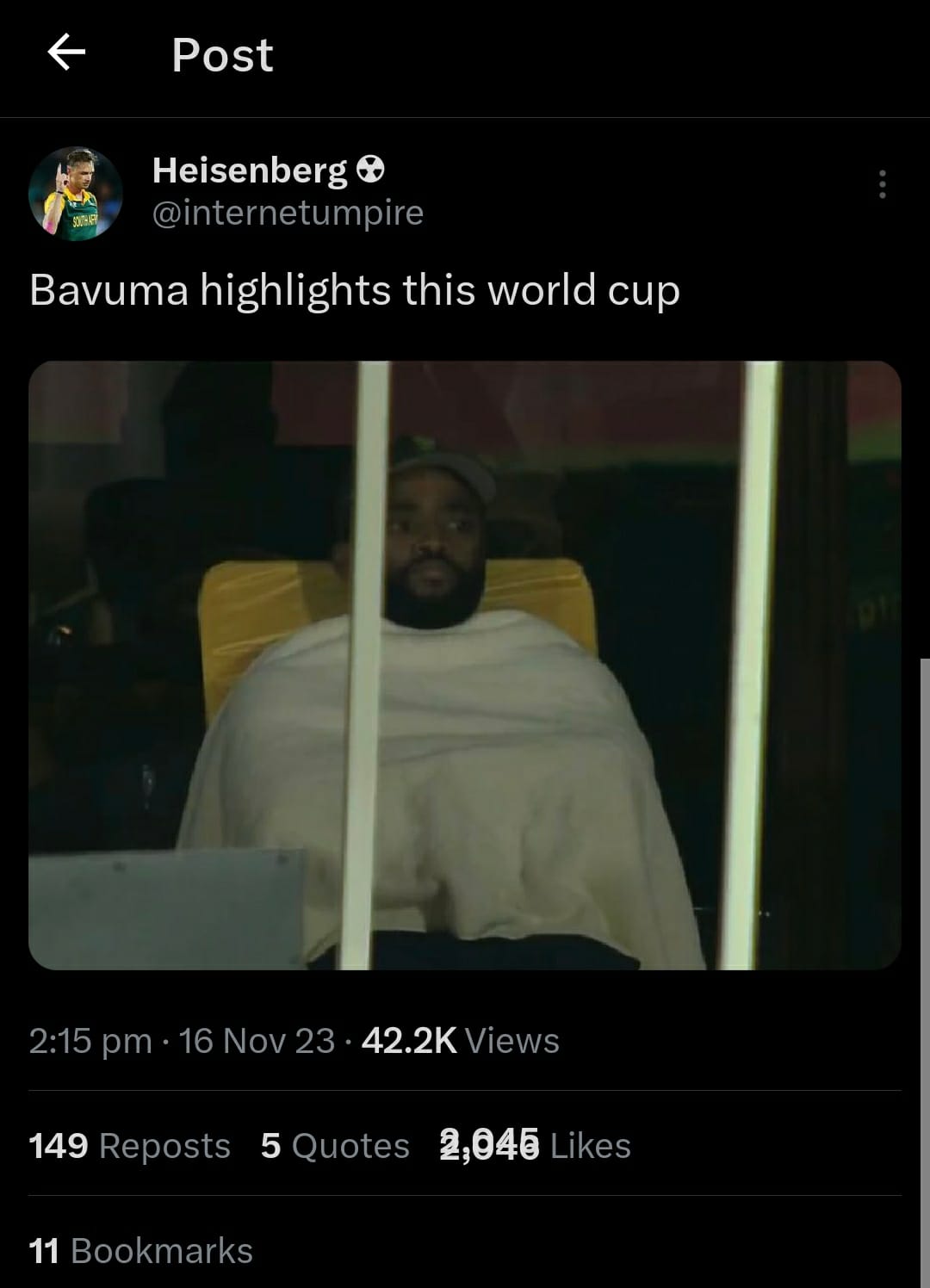This screenshot has height=1288, width=930.
Task: Open the @internetumpire profile handle
Action: click(x=288, y=213)
